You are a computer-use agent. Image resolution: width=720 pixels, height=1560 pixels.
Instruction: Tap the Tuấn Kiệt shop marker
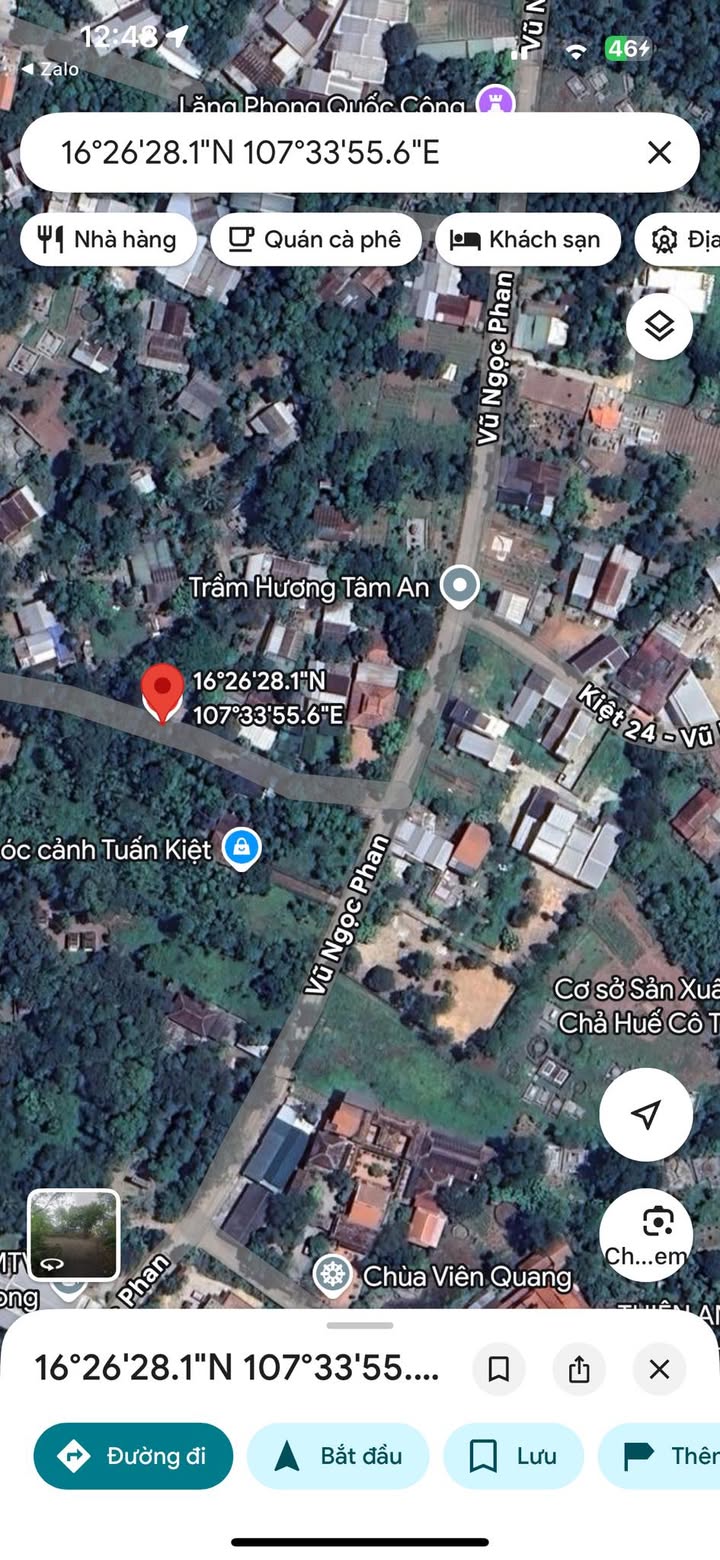(x=241, y=849)
